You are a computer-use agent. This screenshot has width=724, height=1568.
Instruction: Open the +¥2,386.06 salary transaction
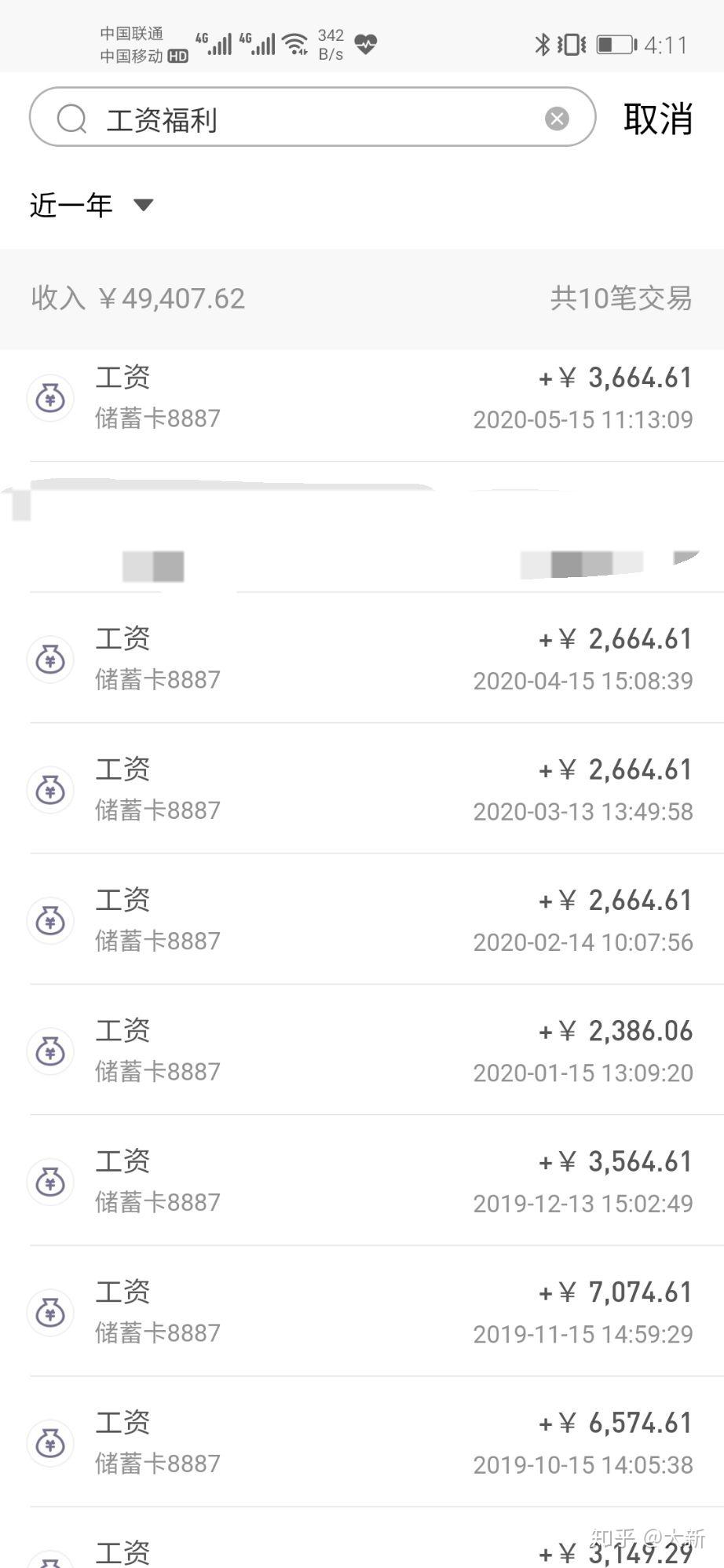pyautogui.click(x=361, y=1051)
